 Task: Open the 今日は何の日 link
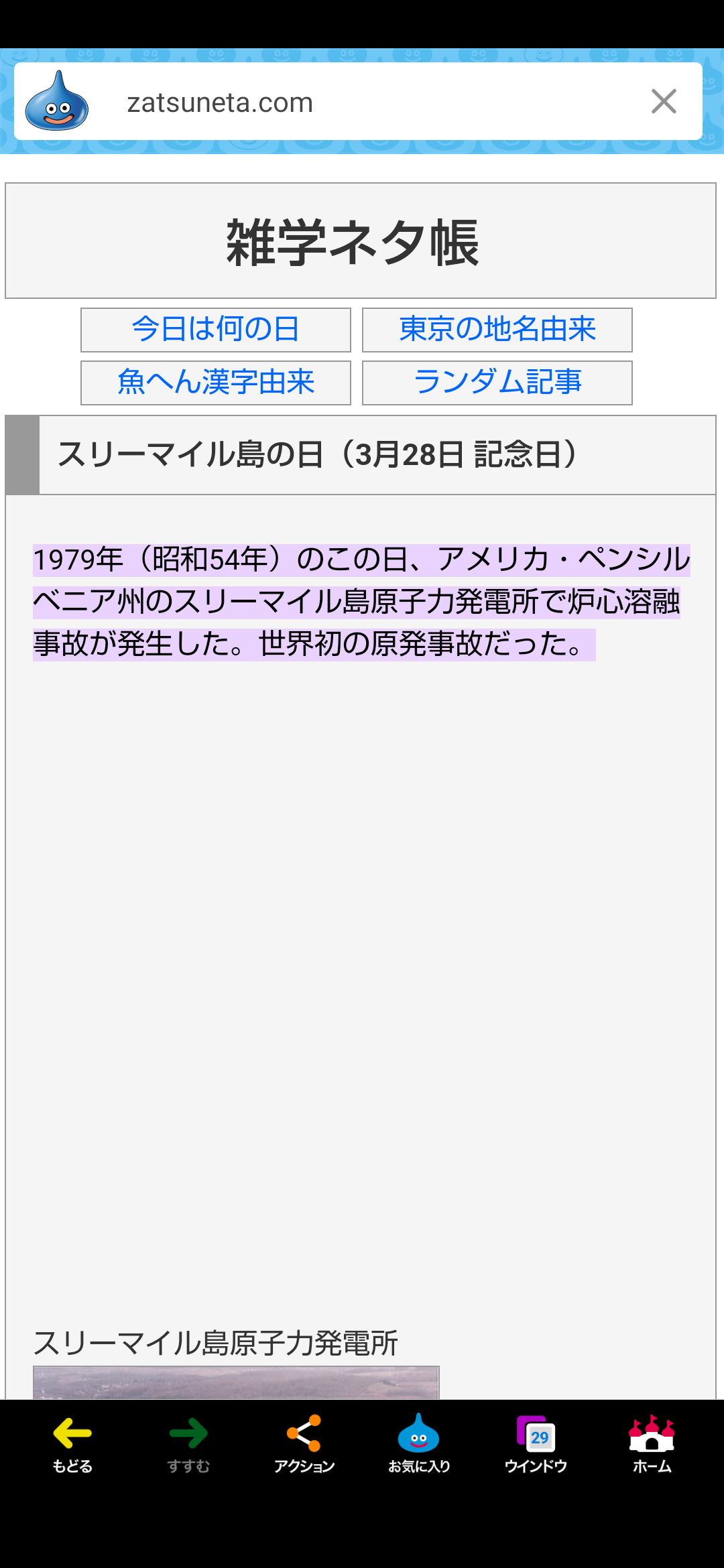pyautogui.click(x=216, y=330)
